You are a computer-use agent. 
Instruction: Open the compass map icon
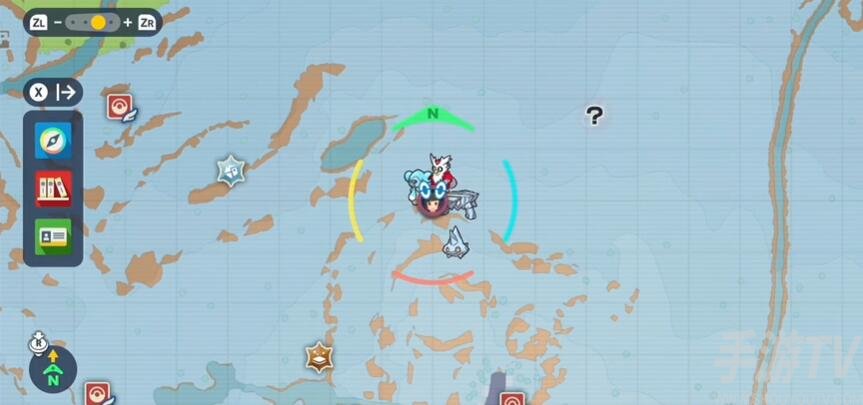[53, 140]
